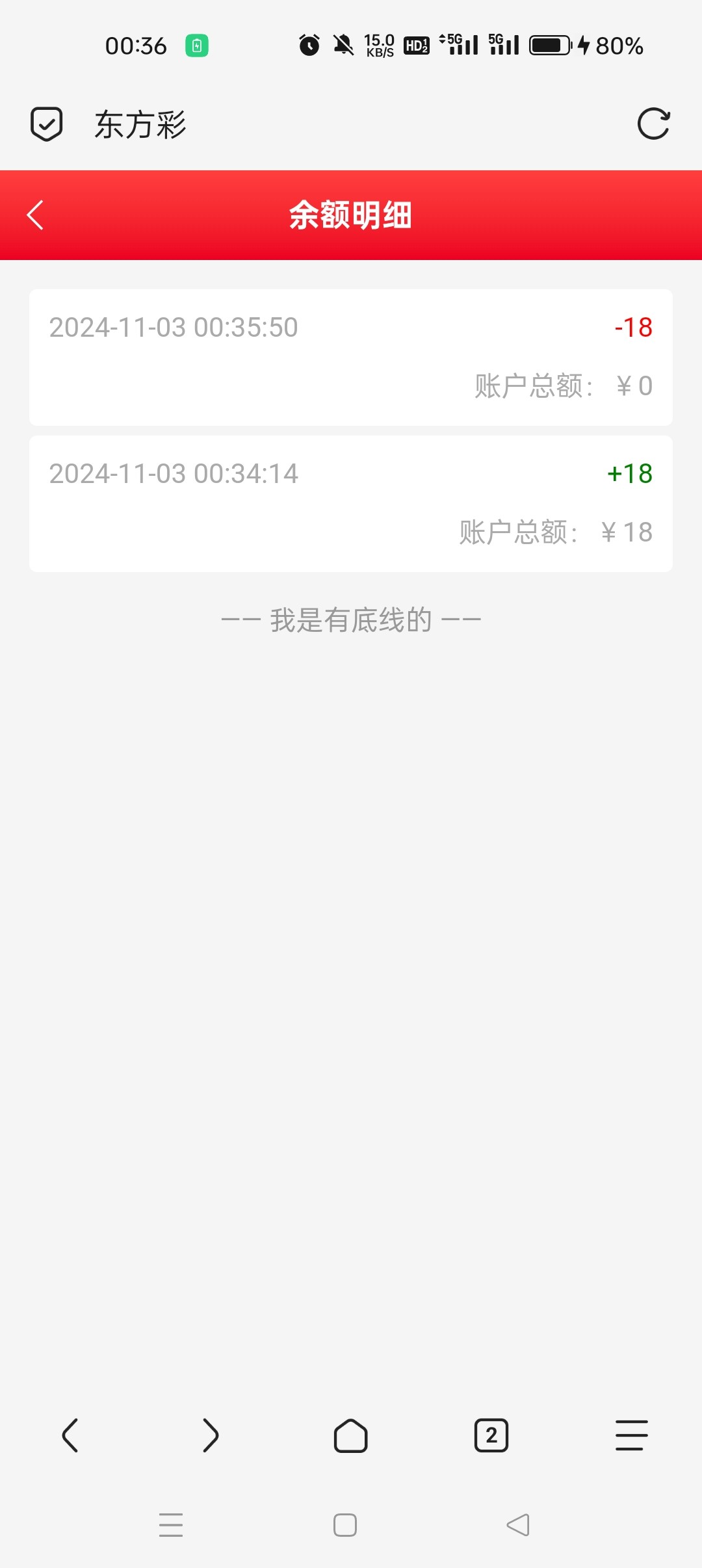The width and height of the screenshot is (702, 1568).
Task: Reload the 东方彩 page
Action: pyautogui.click(x=653, y=124)
